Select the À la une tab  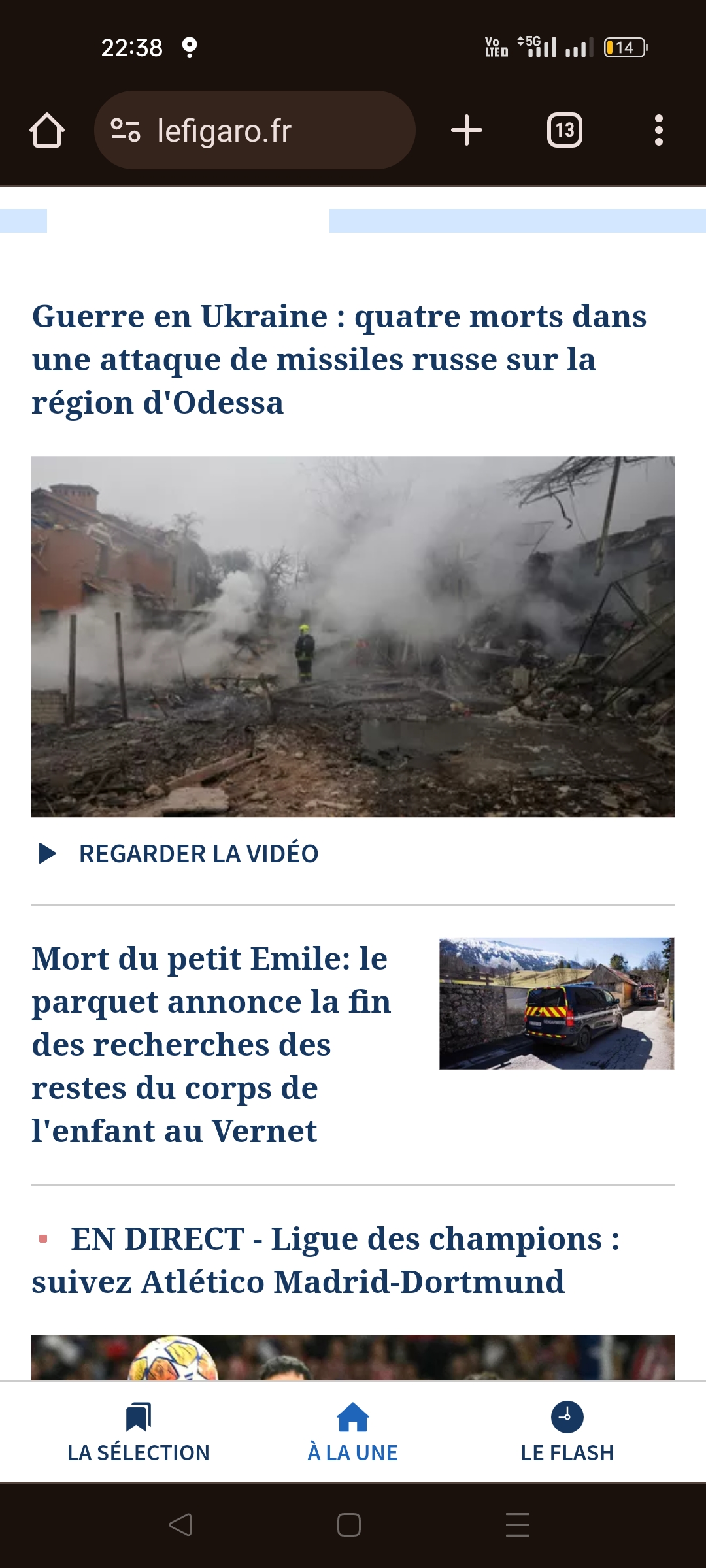click(x=353, y=1432)
